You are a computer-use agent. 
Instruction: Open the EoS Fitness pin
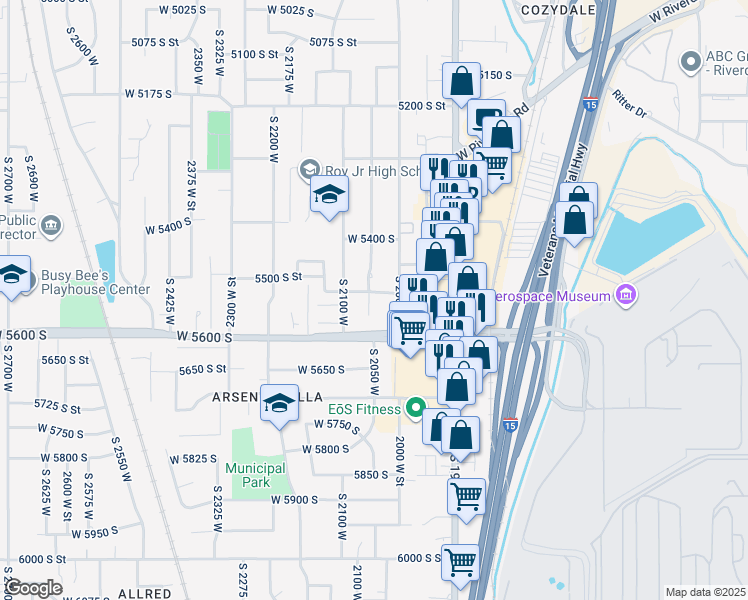(414, 408)
